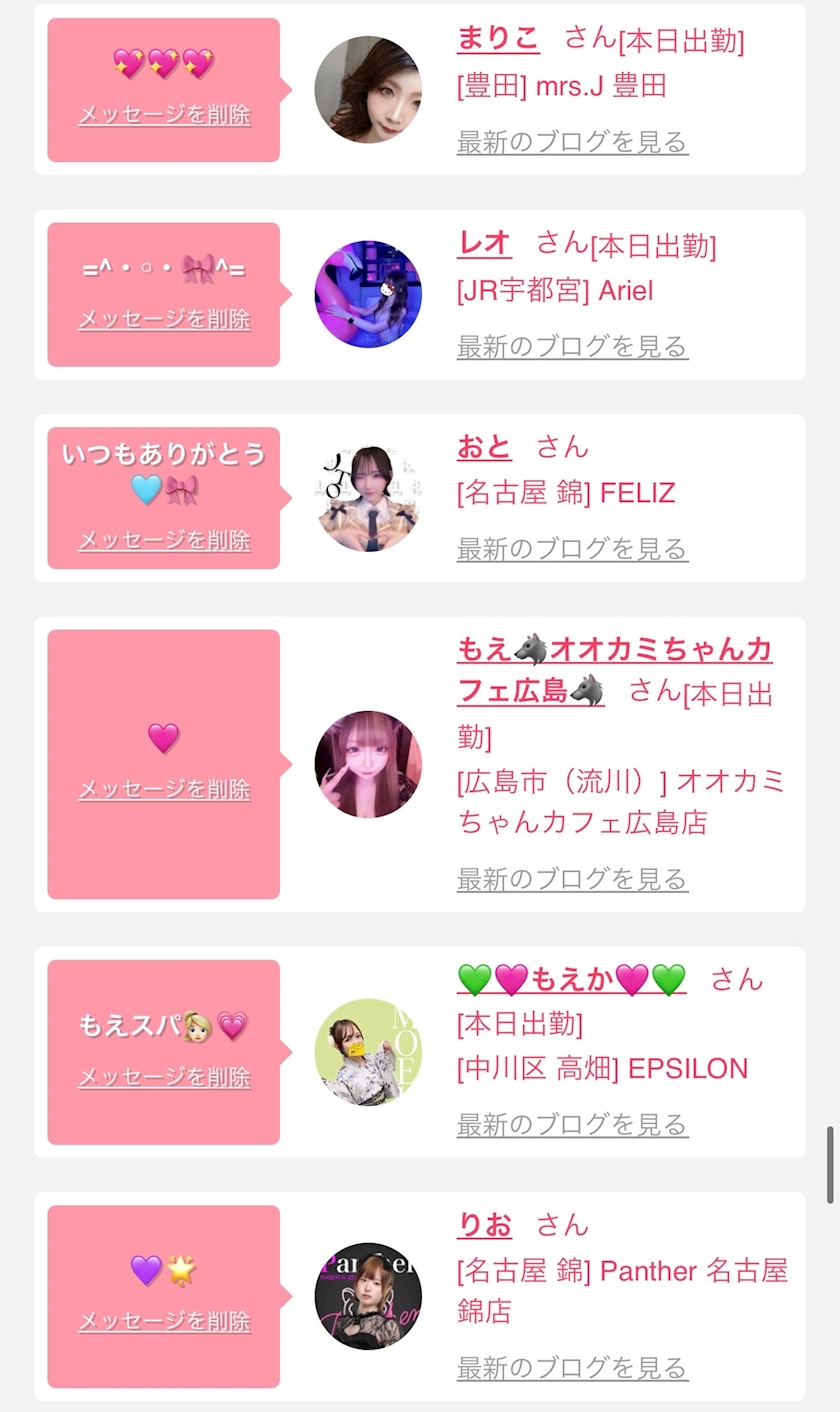View レオ's latest blog
Screen dimensions: 840x1412
tap(572, 347)
